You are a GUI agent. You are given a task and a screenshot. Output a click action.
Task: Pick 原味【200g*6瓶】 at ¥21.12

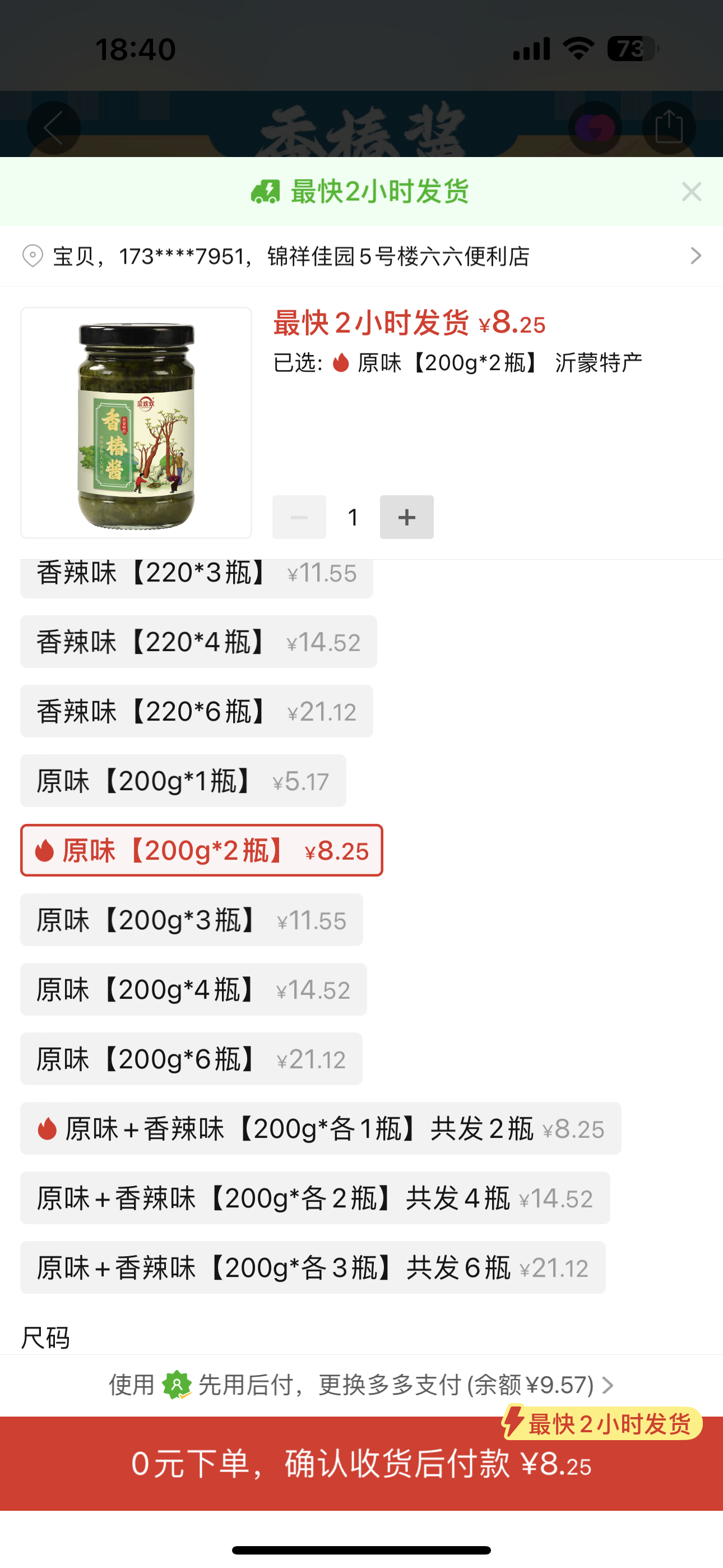(x=191, y=1059)
